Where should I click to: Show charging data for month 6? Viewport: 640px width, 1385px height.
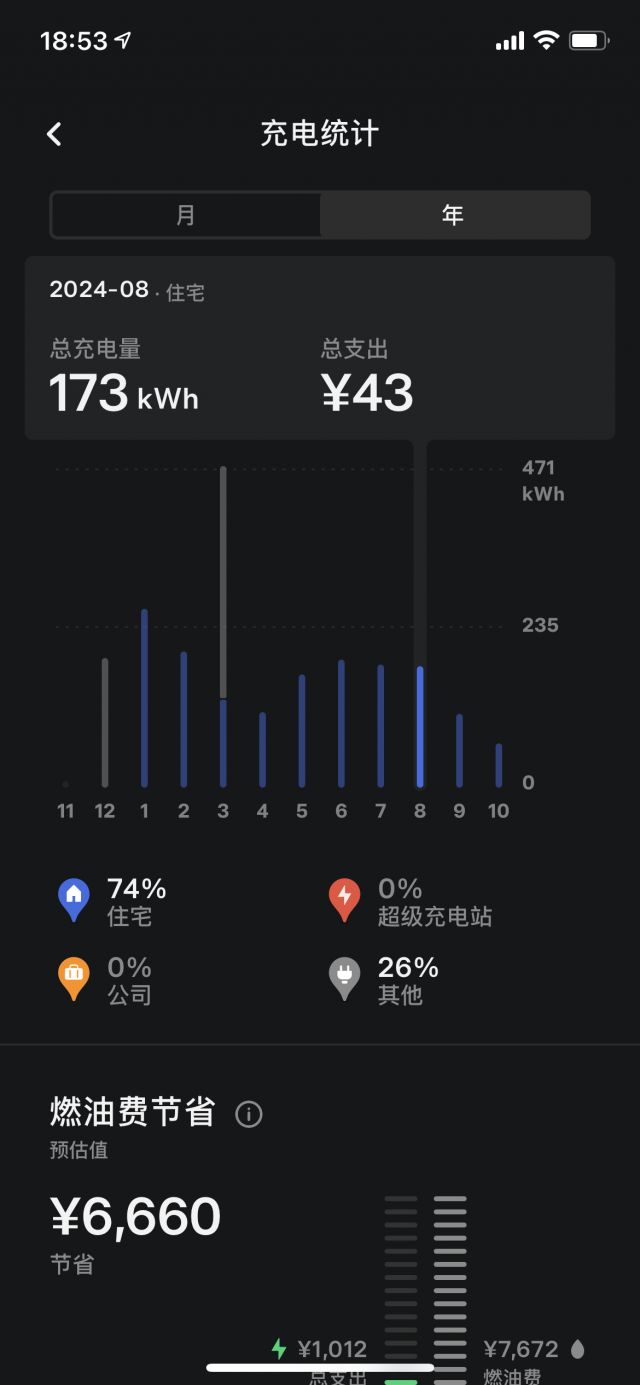point(341,723)
